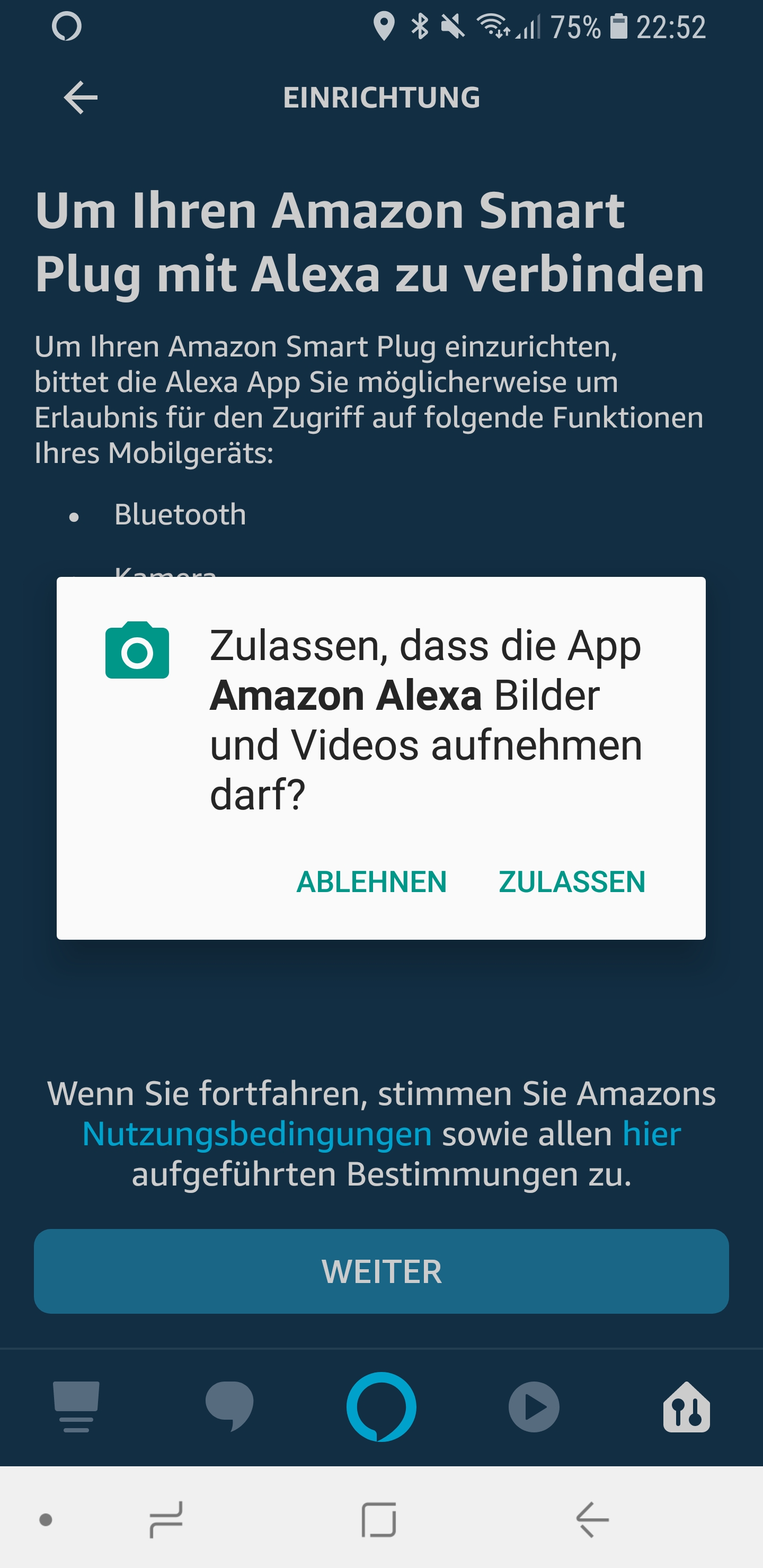This screenshot has width=763, height=1568.
Task: Activate the Alexa voice button
Action: pos(381,1406)
